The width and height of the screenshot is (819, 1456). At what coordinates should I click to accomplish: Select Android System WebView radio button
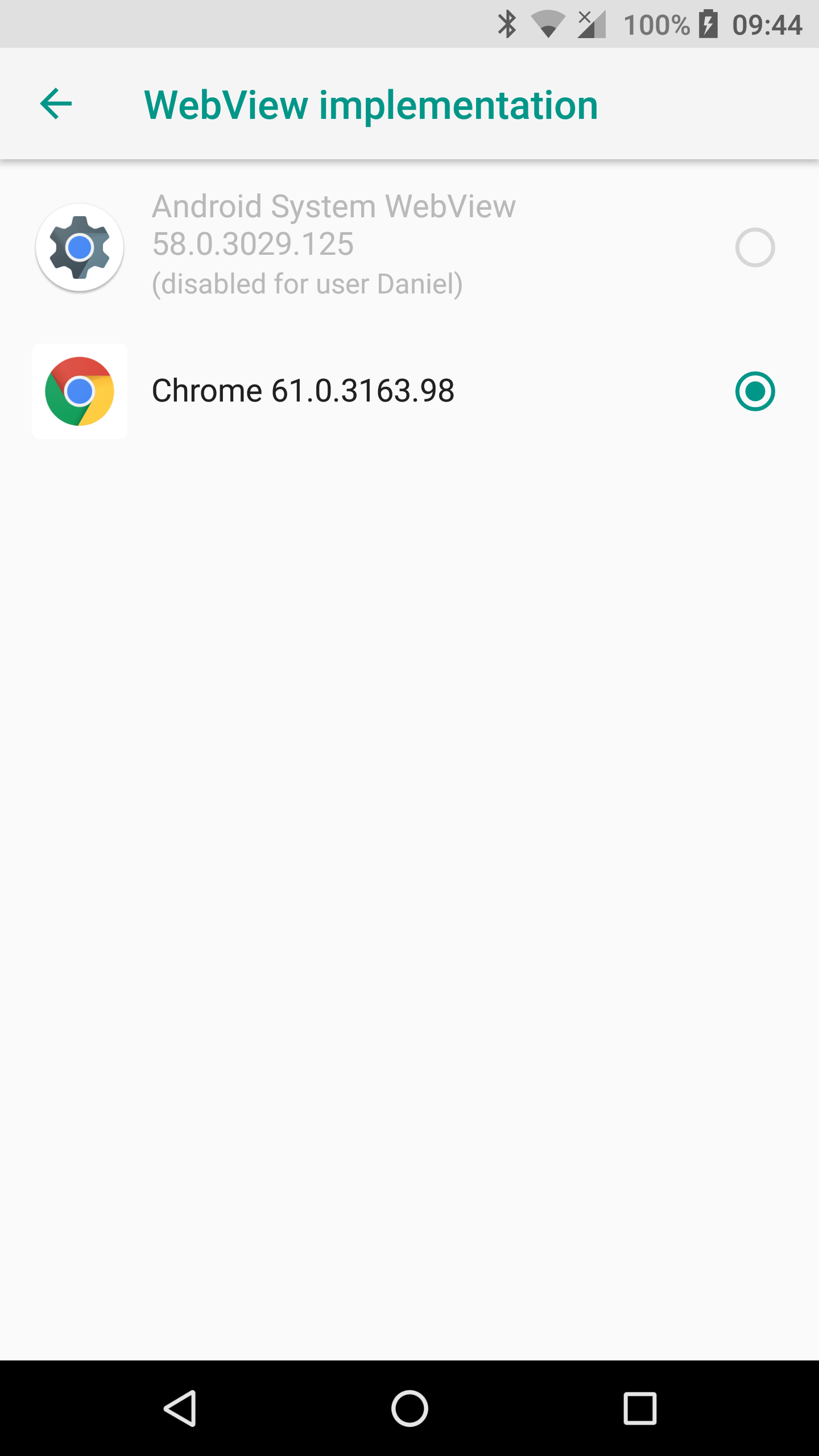755,247
